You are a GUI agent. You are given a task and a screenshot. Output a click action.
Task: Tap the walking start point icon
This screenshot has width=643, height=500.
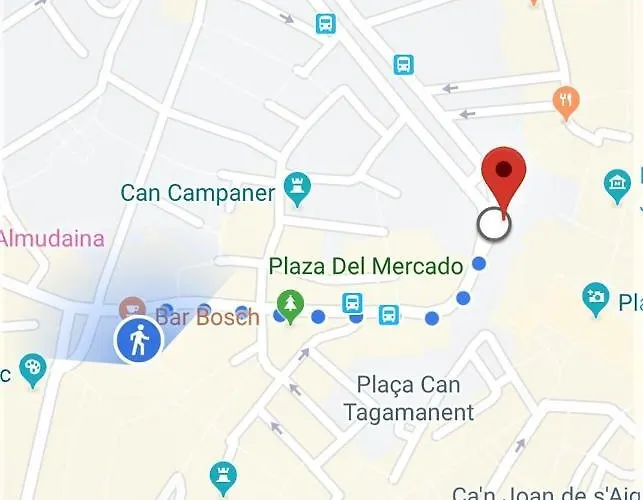coord(138,342)
